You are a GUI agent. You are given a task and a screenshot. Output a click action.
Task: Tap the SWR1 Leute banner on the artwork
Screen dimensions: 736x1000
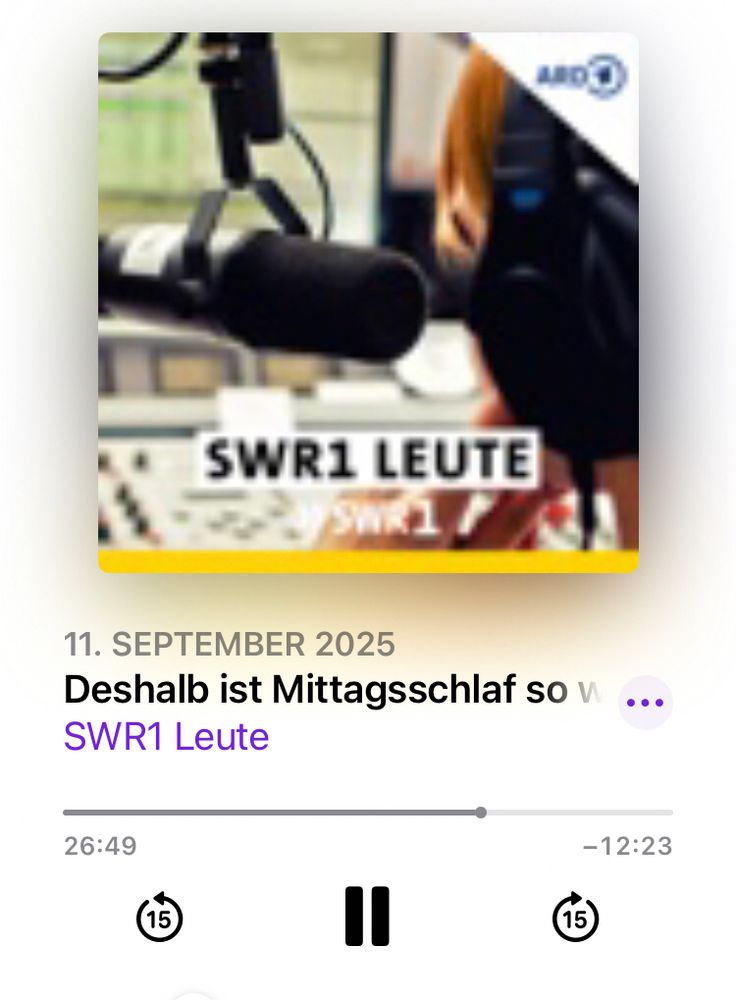click(x=368, y=458)
